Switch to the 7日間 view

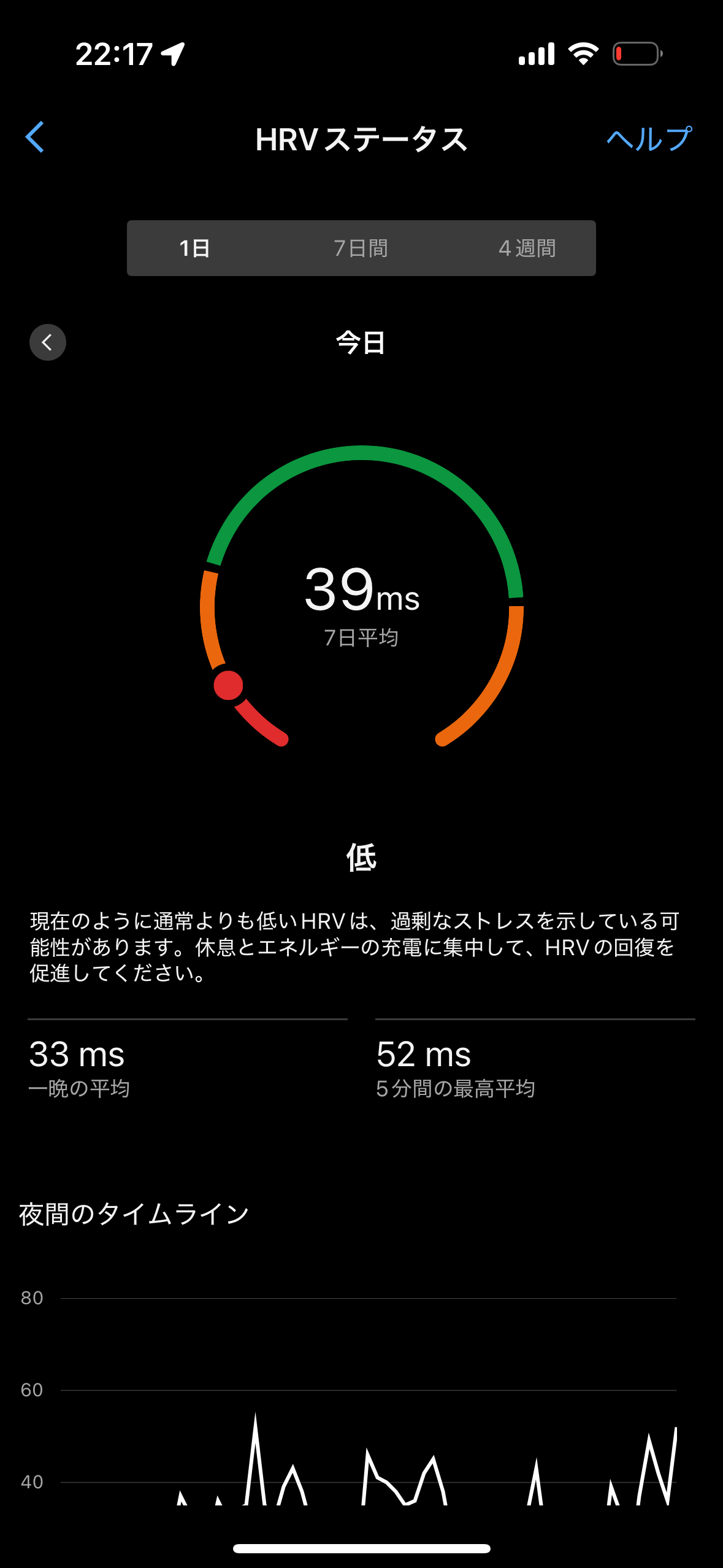tap(361, 248)
